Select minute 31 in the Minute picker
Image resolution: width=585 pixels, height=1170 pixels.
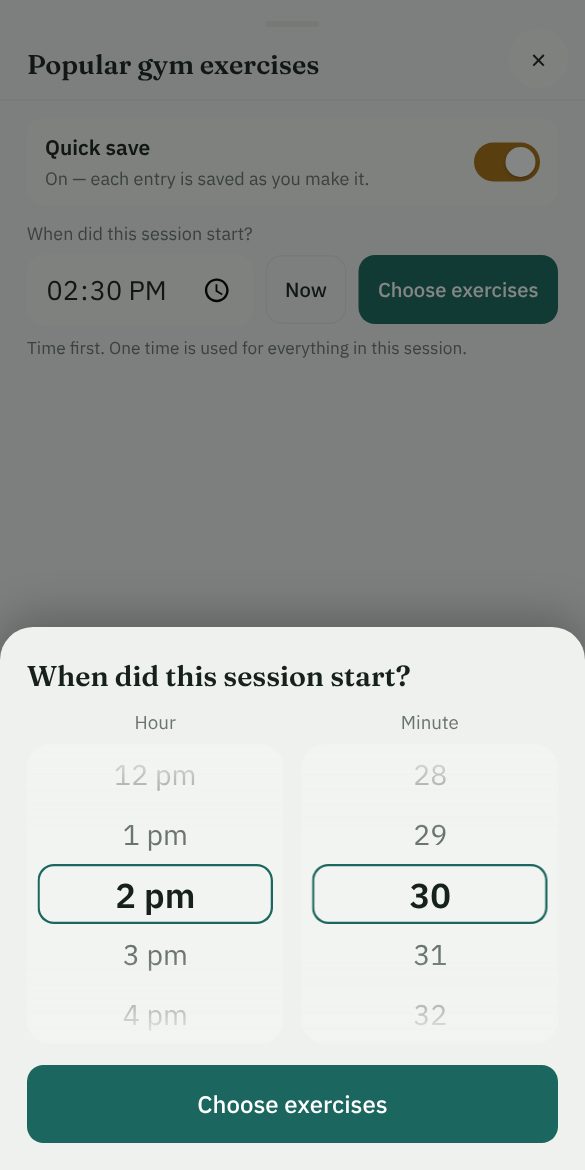click(x=430, y=954)
